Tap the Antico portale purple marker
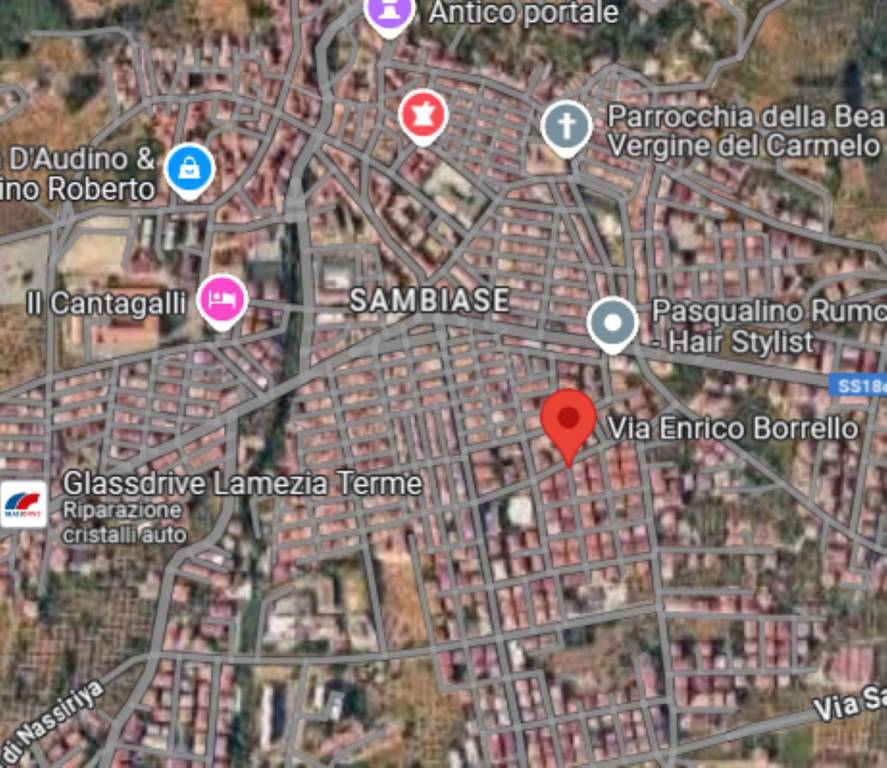Screen dimensions: 887x768 tap(388, 13)
